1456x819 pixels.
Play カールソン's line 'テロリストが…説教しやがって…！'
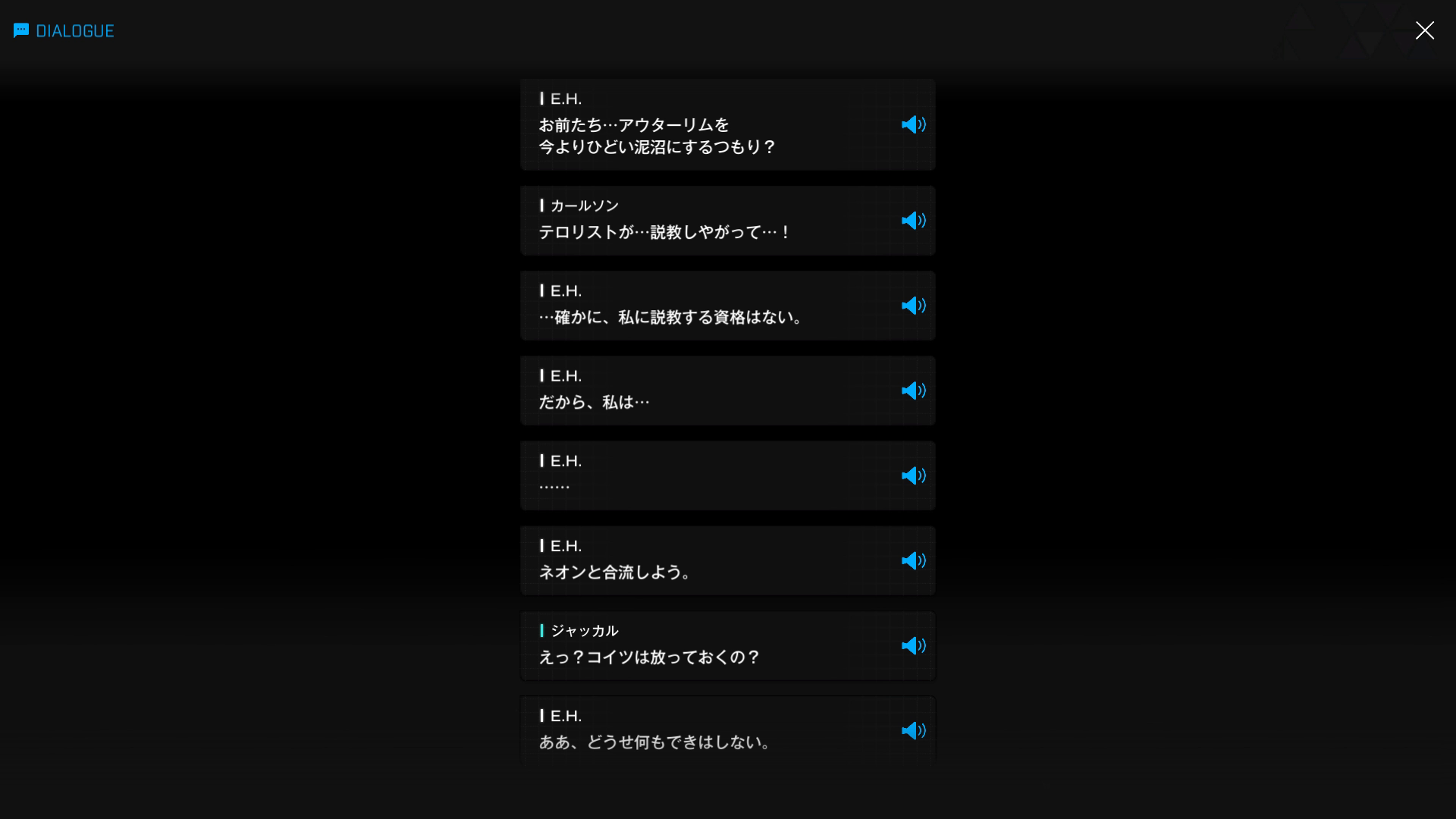click(x=913, y=221)
